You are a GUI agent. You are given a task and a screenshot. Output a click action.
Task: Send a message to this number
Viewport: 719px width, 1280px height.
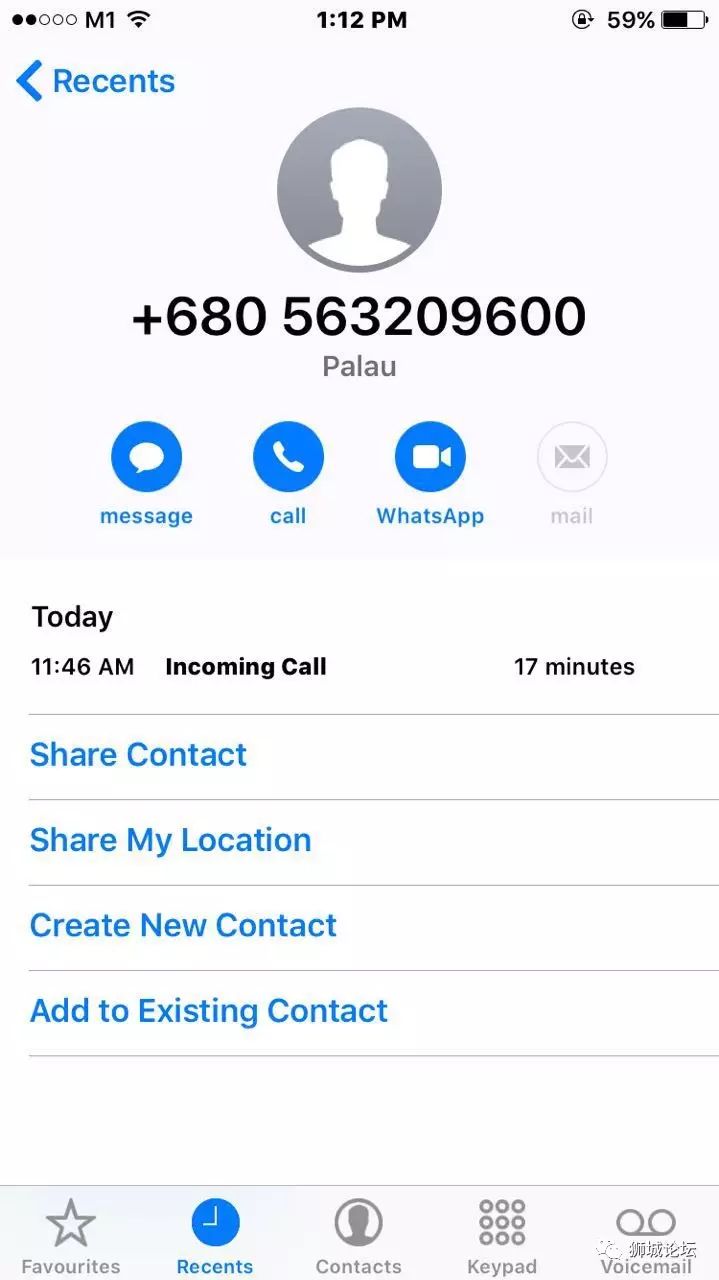point(146,458)
